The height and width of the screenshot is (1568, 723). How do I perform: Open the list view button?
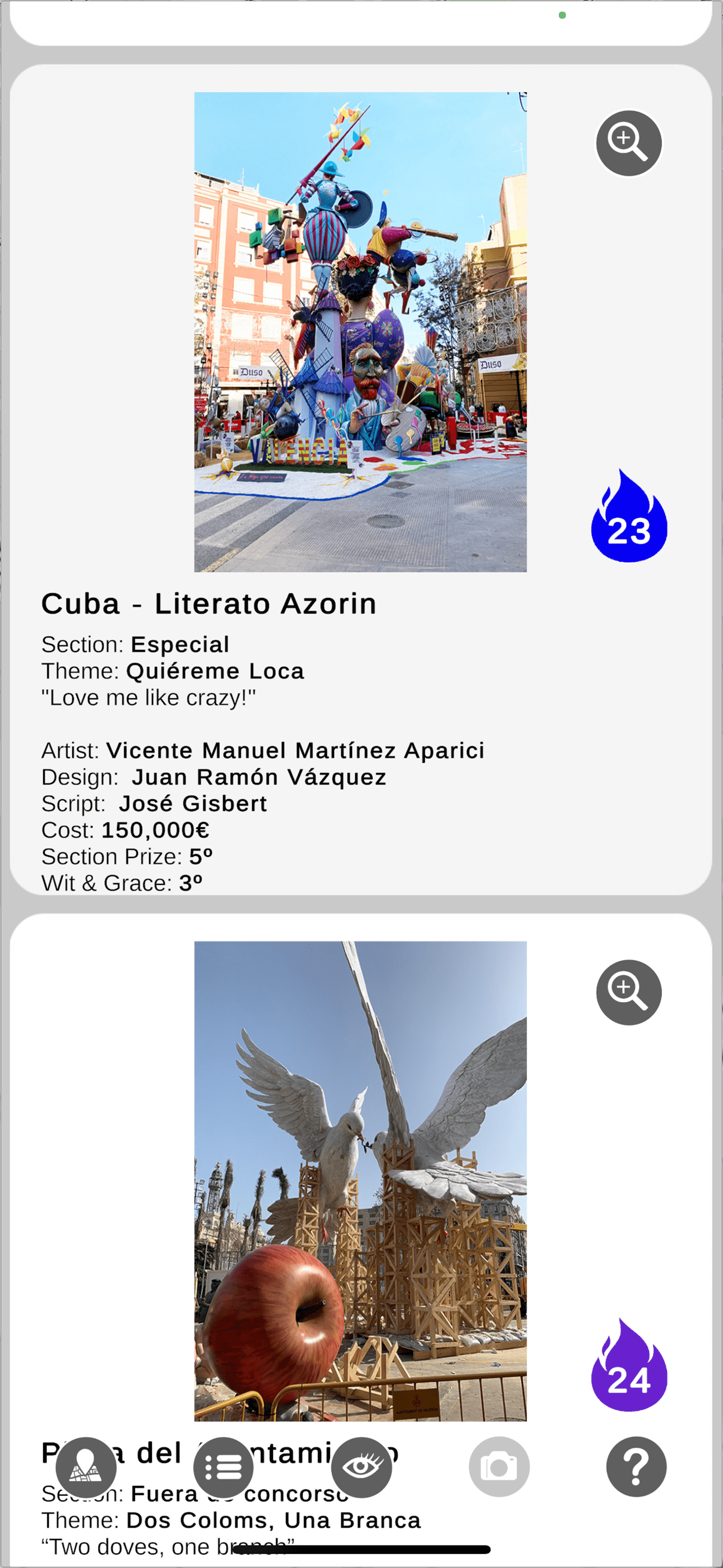tap(224, 1467)
